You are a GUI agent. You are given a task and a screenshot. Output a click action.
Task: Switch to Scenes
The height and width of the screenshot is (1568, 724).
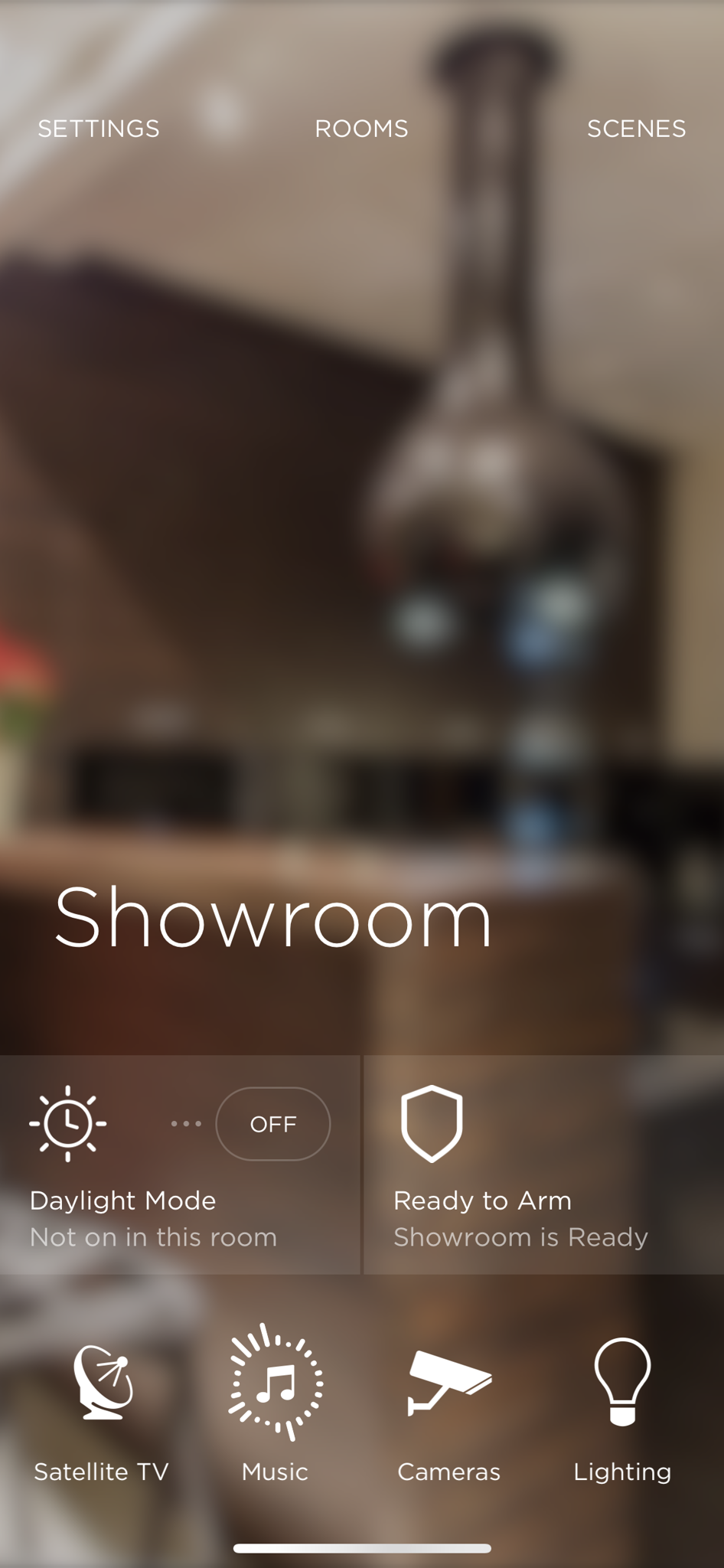tap(636, 129)
